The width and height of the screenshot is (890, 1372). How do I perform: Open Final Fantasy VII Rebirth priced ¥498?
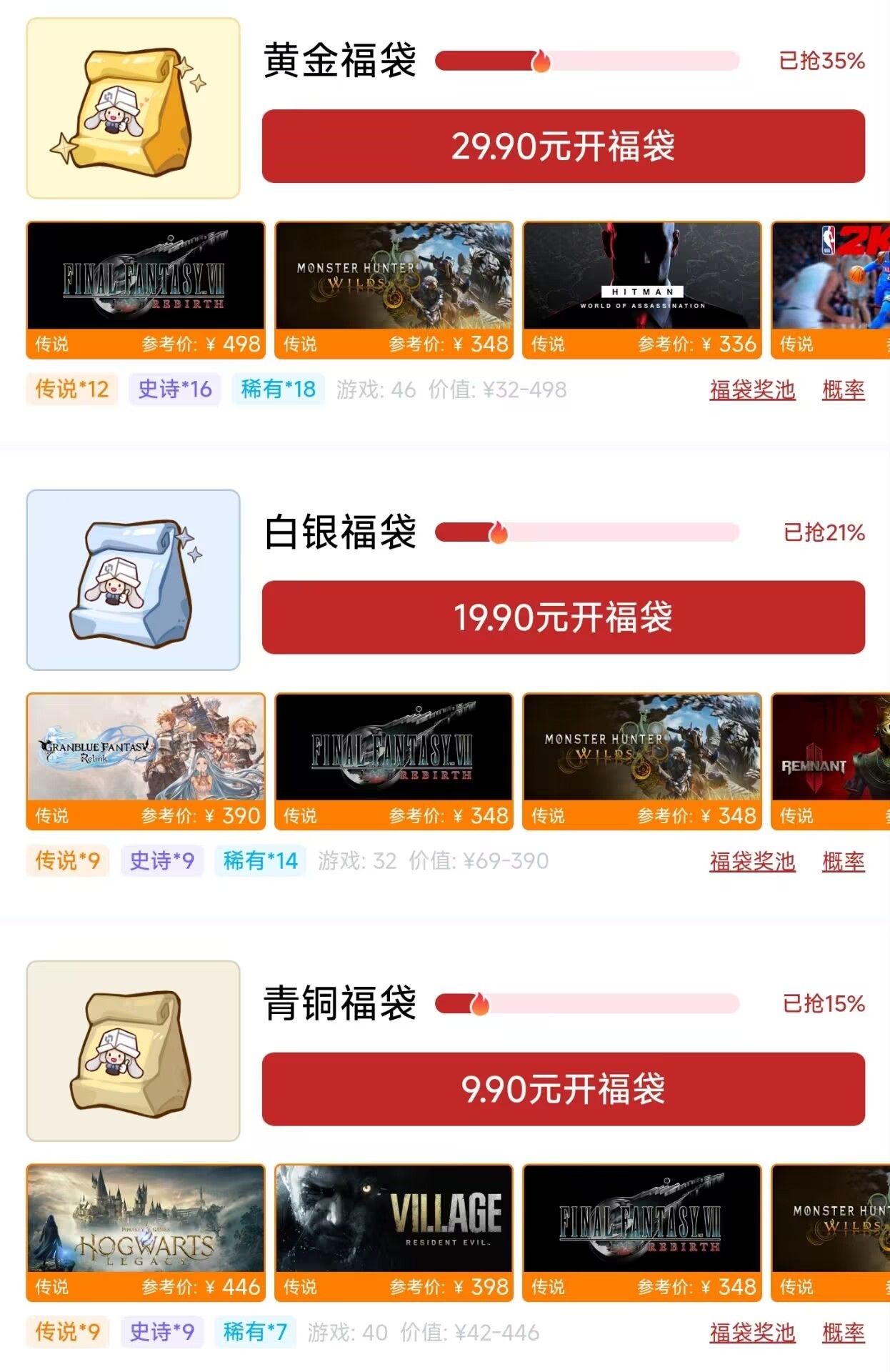(146, 289)
